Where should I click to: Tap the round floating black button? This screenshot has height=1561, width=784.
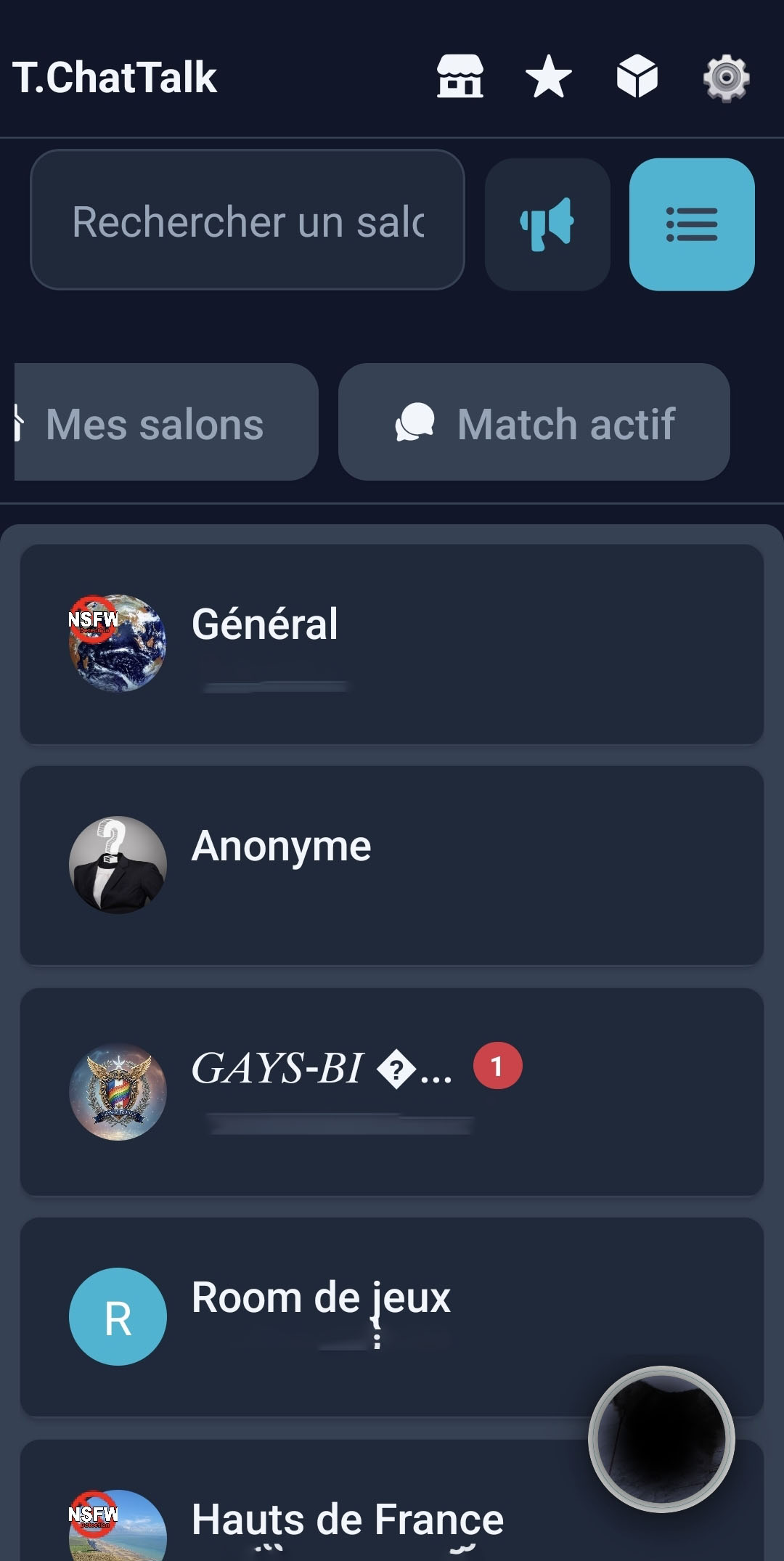(x=661, y=1439)
